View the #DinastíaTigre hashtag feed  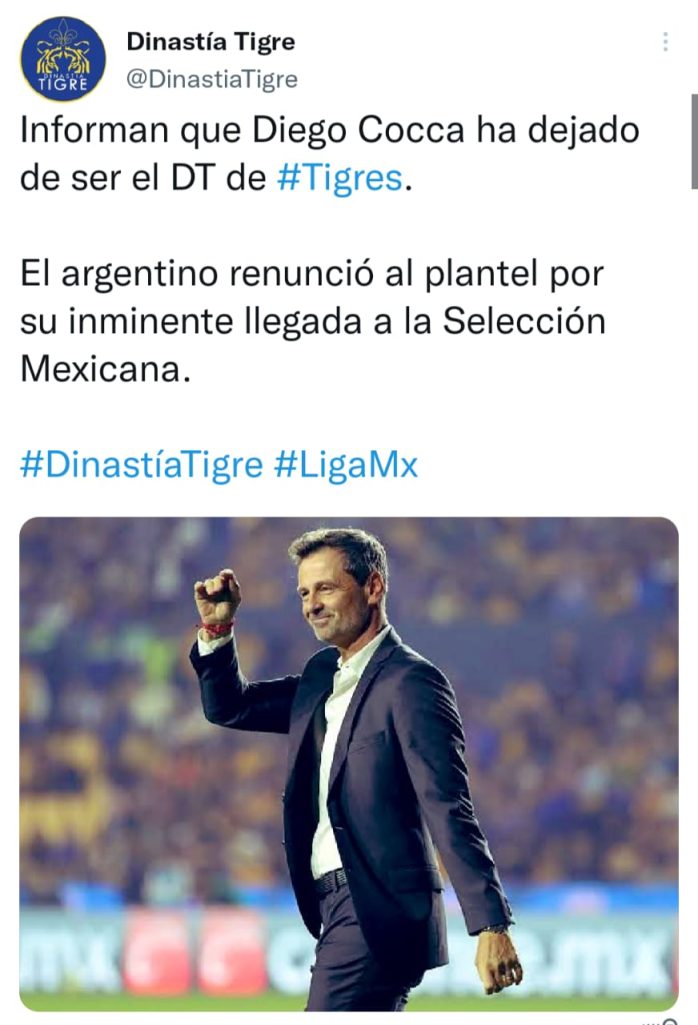coord(141,464)
